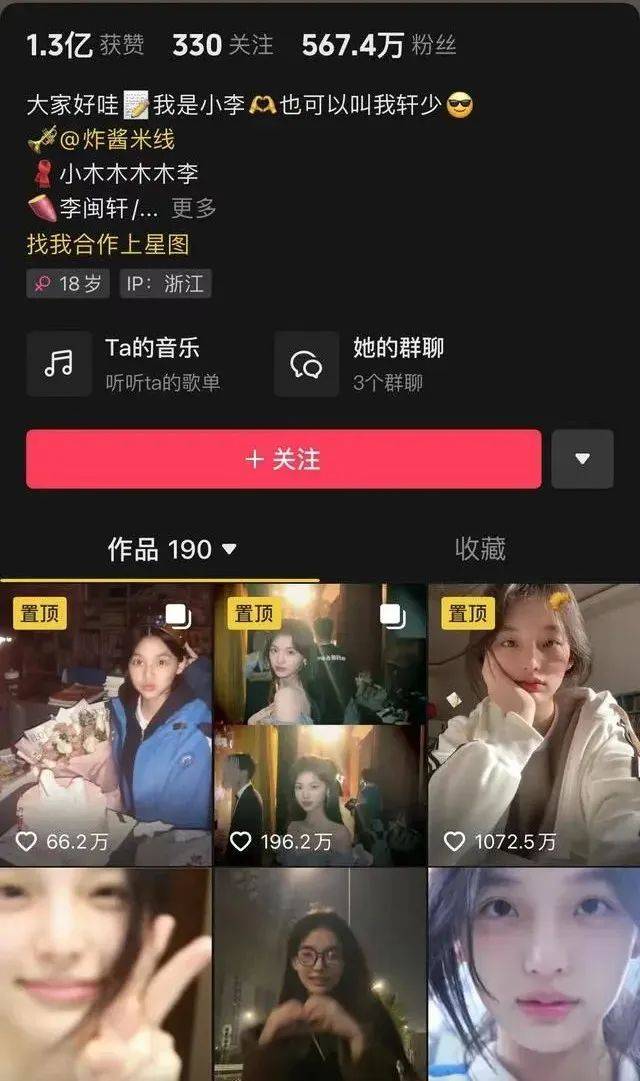
Task: Open the pinned video with 66.2万 likes
Action: 106,724
